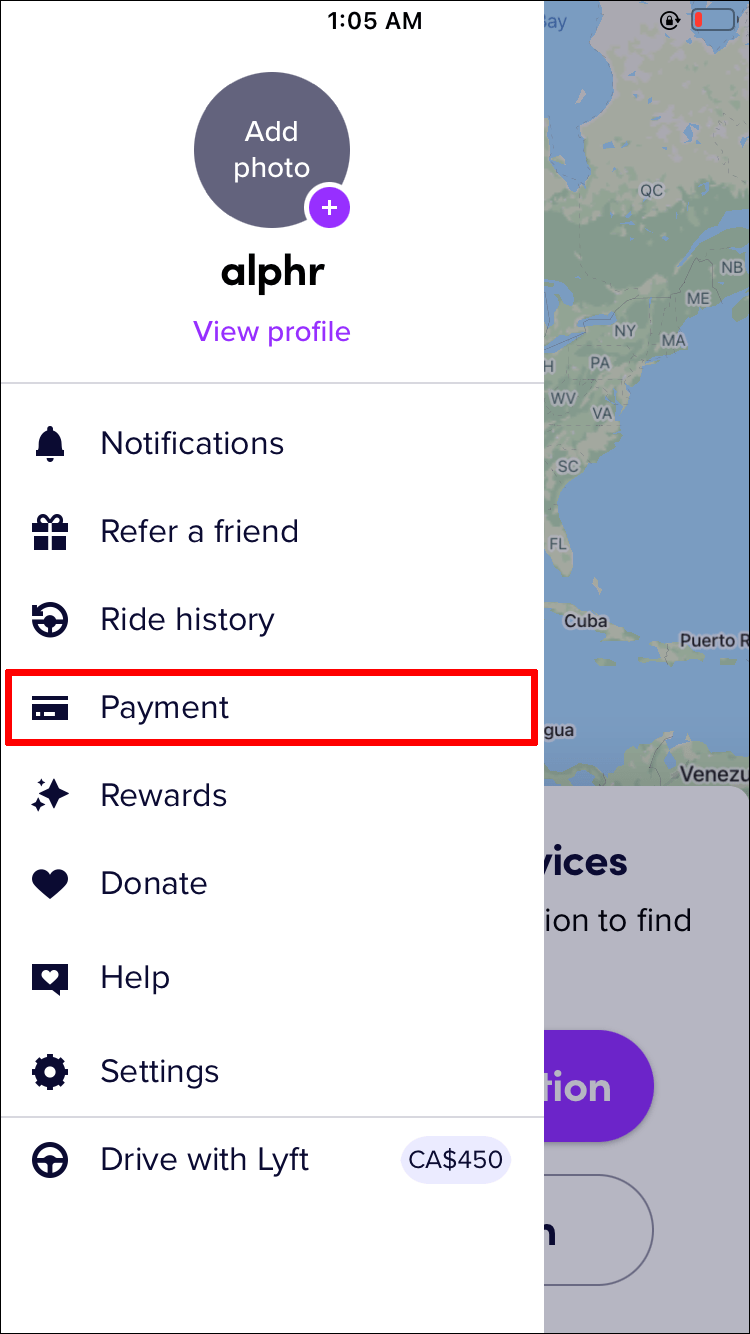Tap the Notifications bell icon
This screenshot has width=750, height=1334.
coord(49,443)
